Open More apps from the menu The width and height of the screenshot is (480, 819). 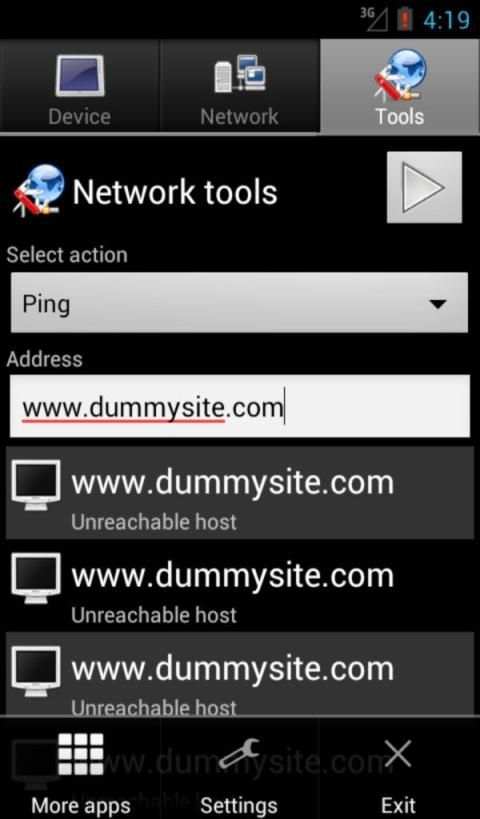[x=80, y=770]
